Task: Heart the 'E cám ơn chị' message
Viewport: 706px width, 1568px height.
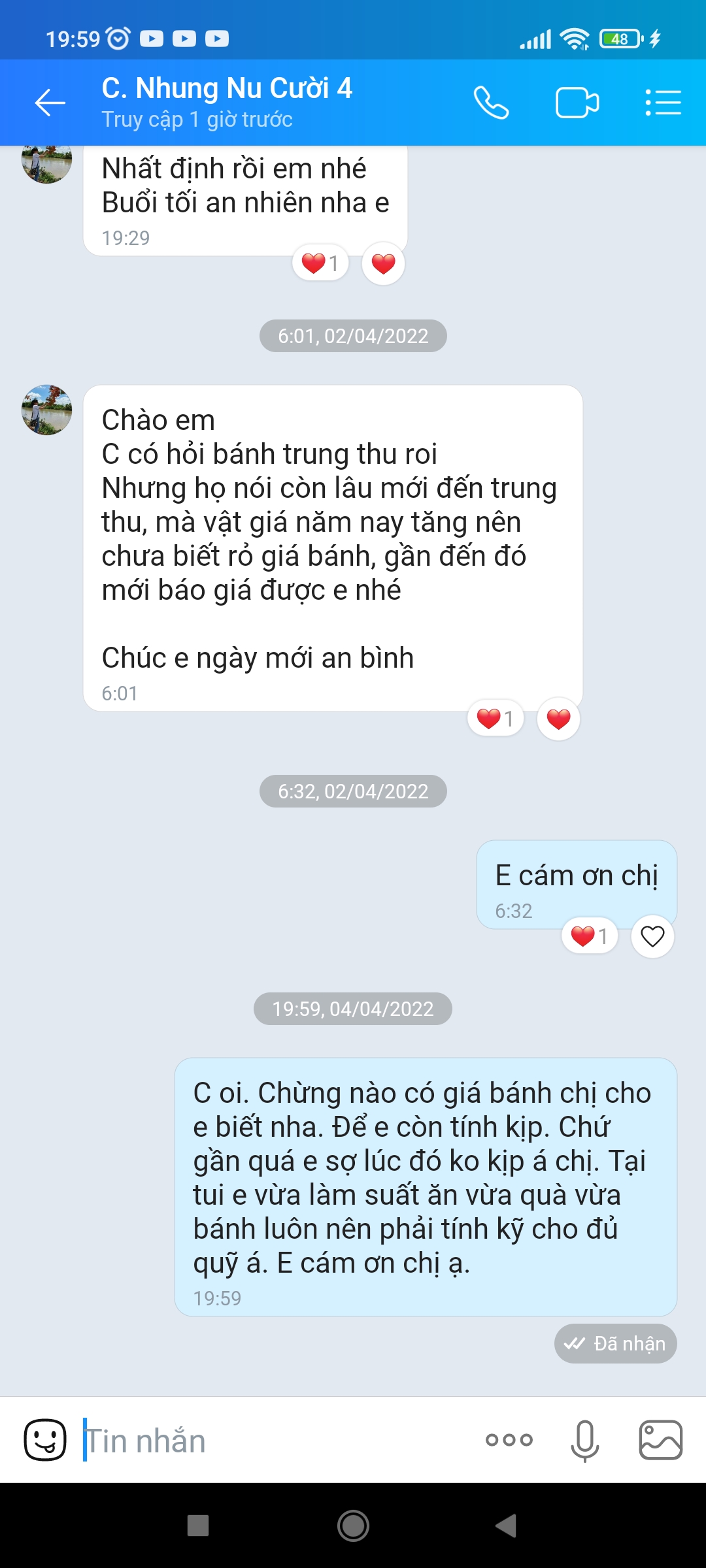Action: point(652,937)
